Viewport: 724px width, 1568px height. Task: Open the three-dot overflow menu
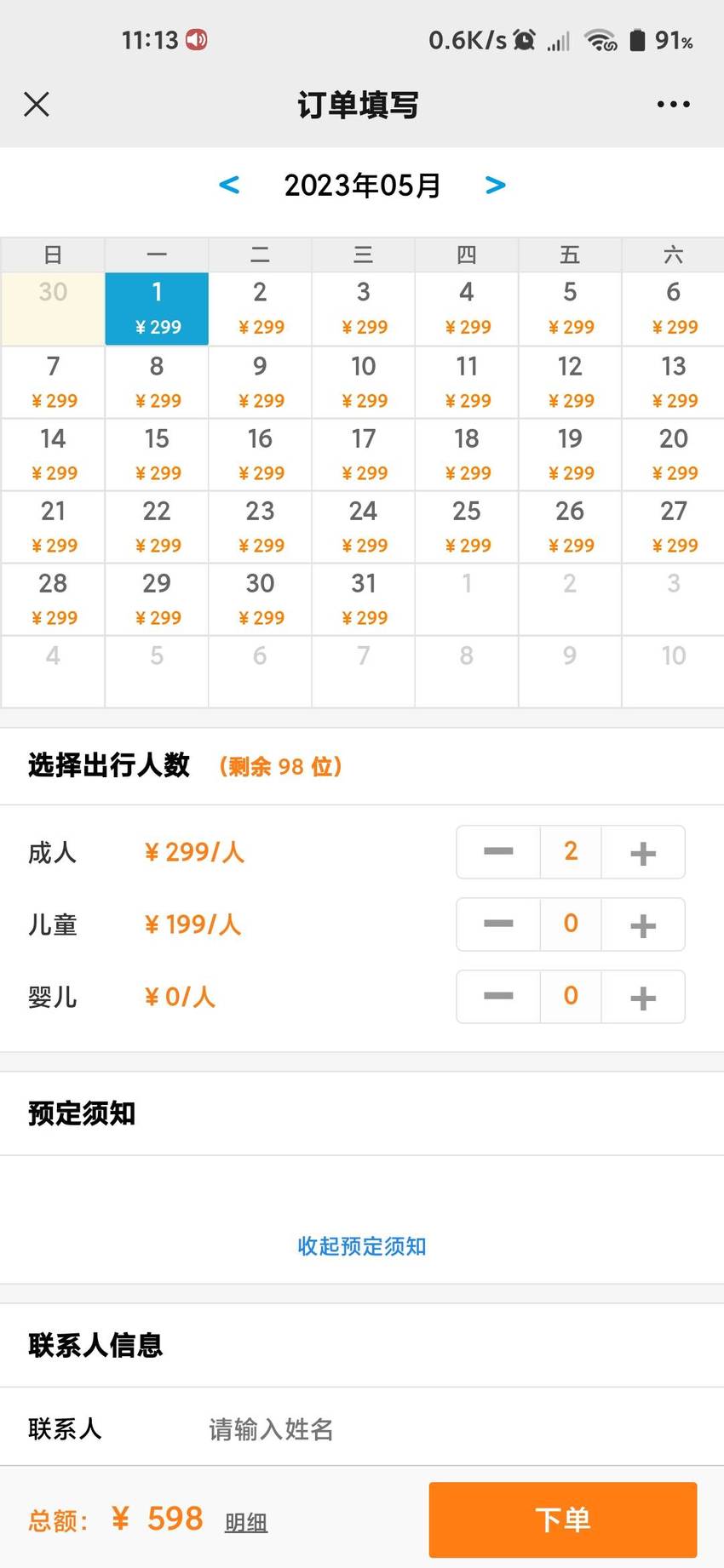(673, 105)
